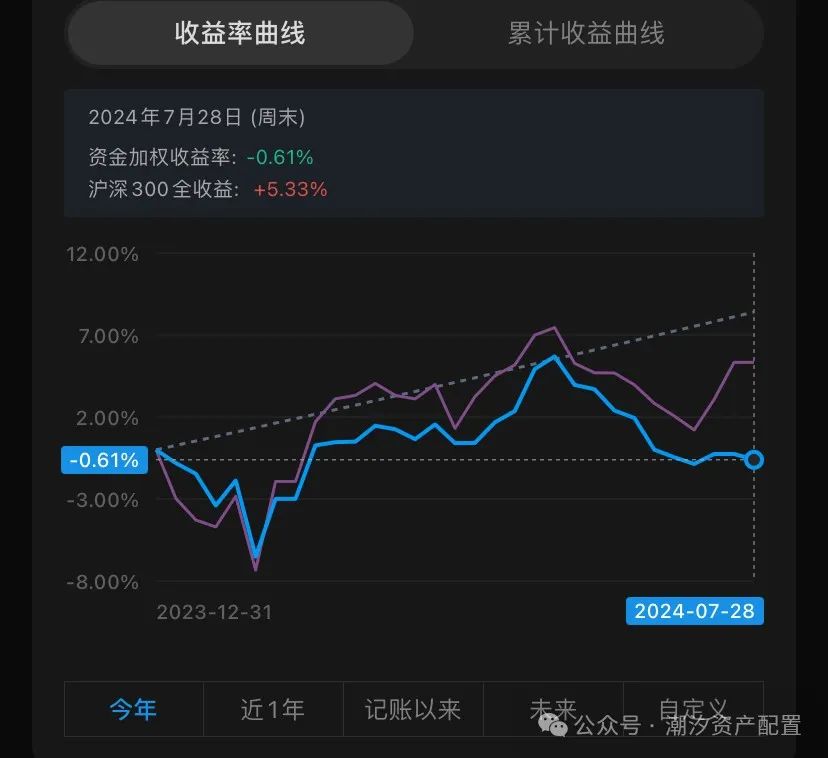Choose the 自定义 date range
This screenshot has height=758, width=828.
(693, 709)
